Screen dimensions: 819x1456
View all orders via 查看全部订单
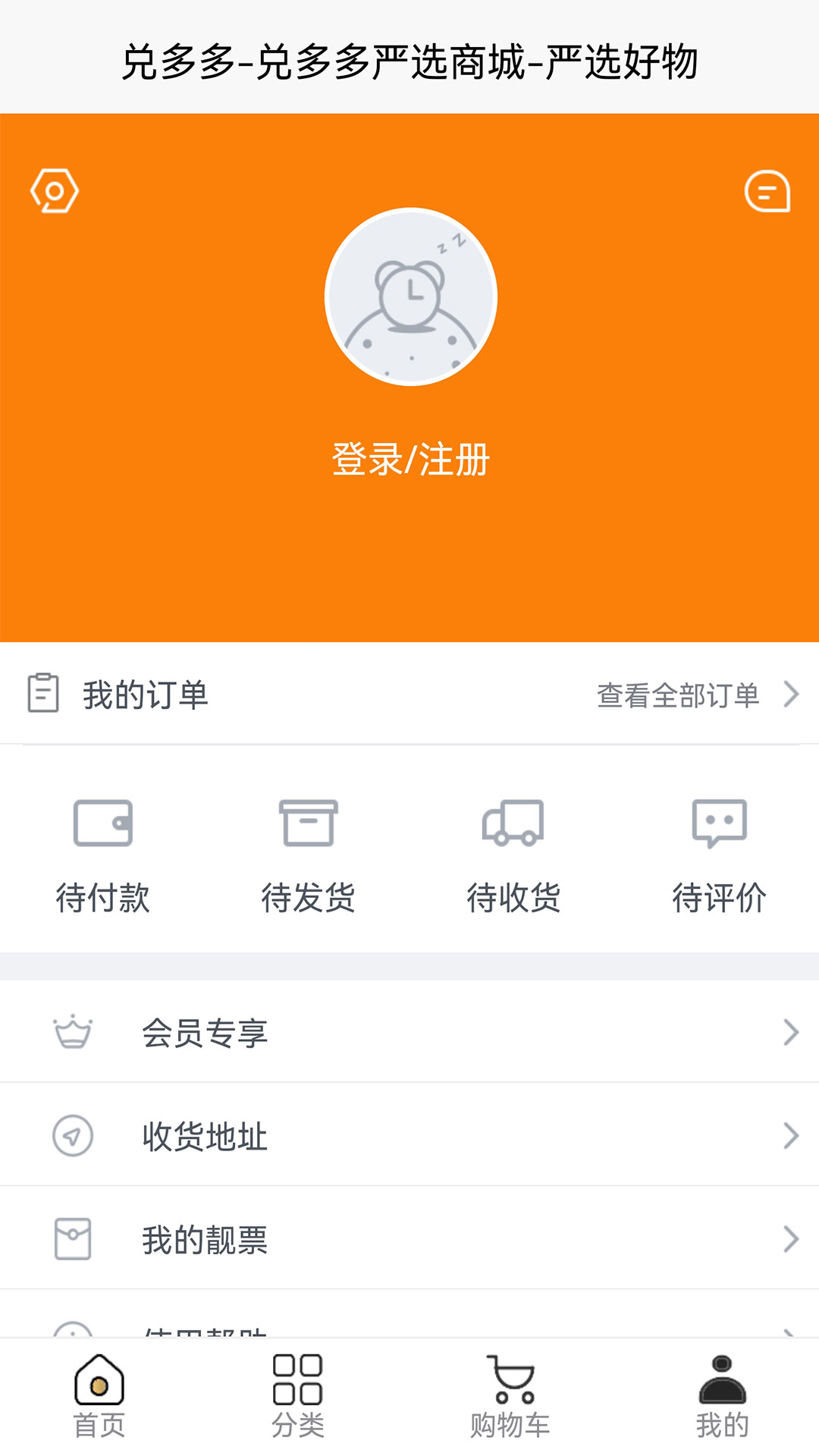(696, 695)
